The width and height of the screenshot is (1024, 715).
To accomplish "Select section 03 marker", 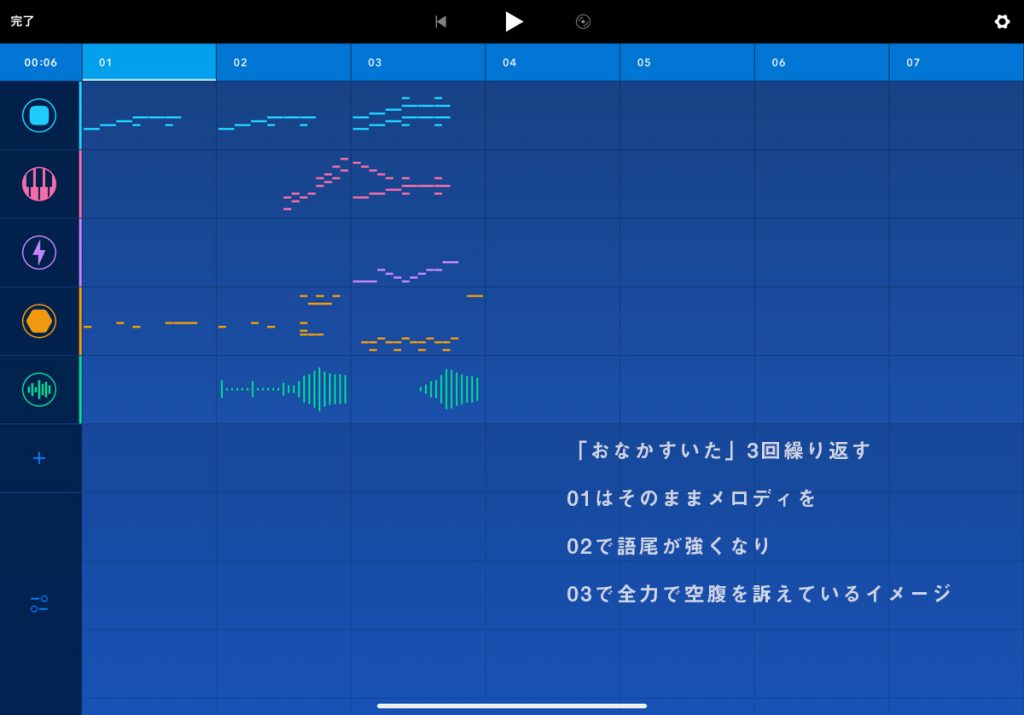I will tap(417, 62).
